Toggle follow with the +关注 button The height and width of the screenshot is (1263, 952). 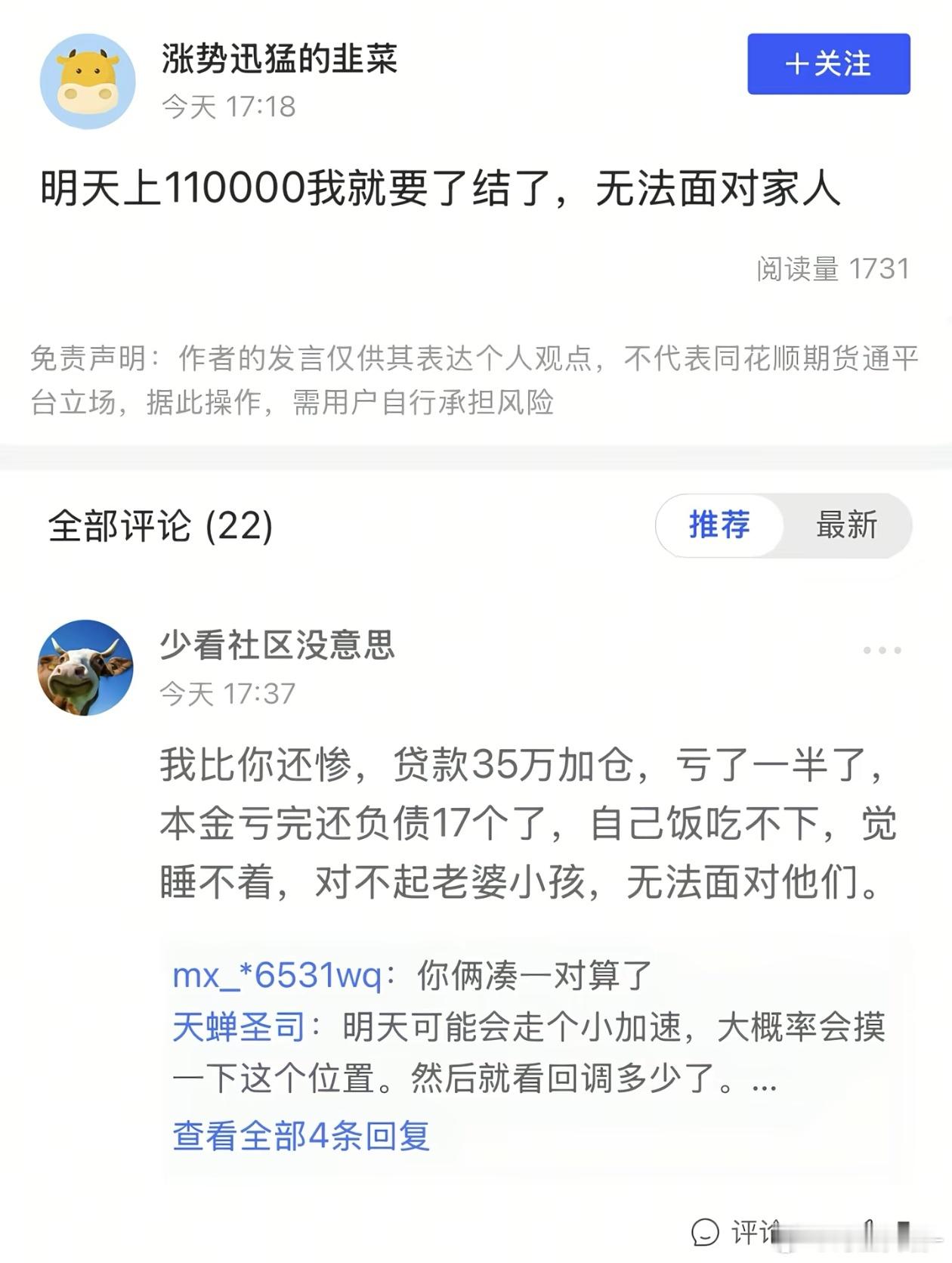(x=828, y=66)
